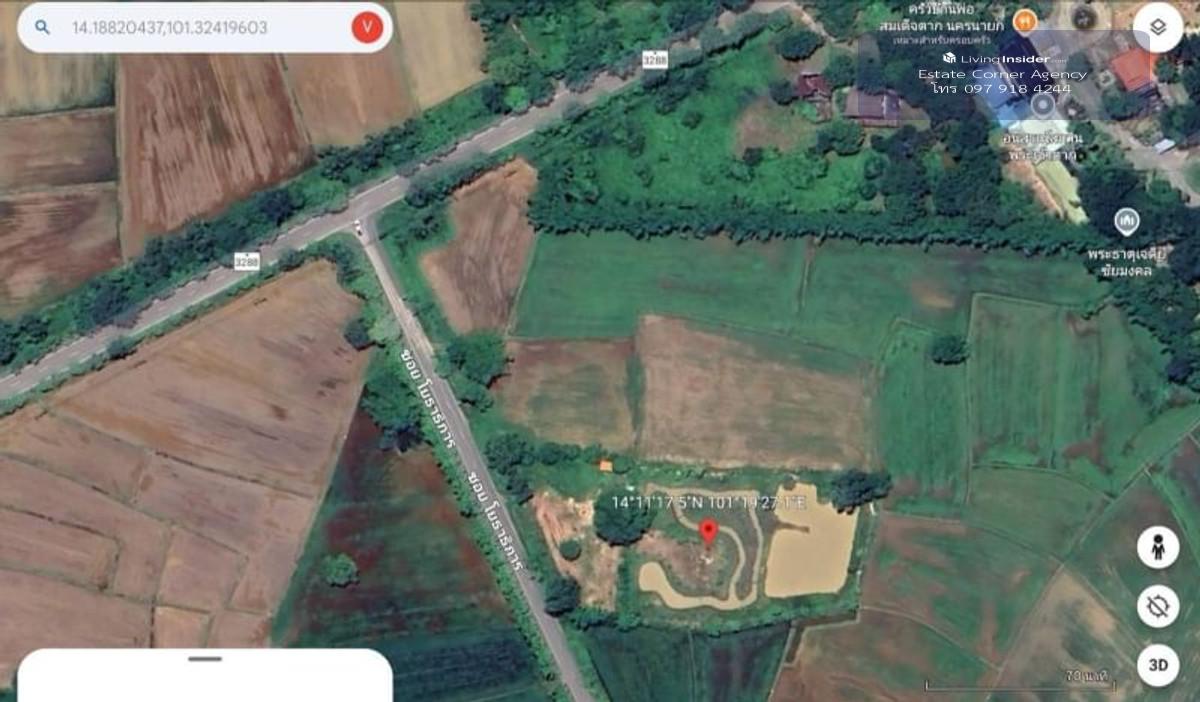Tap the bottom sheet handle

205,659
